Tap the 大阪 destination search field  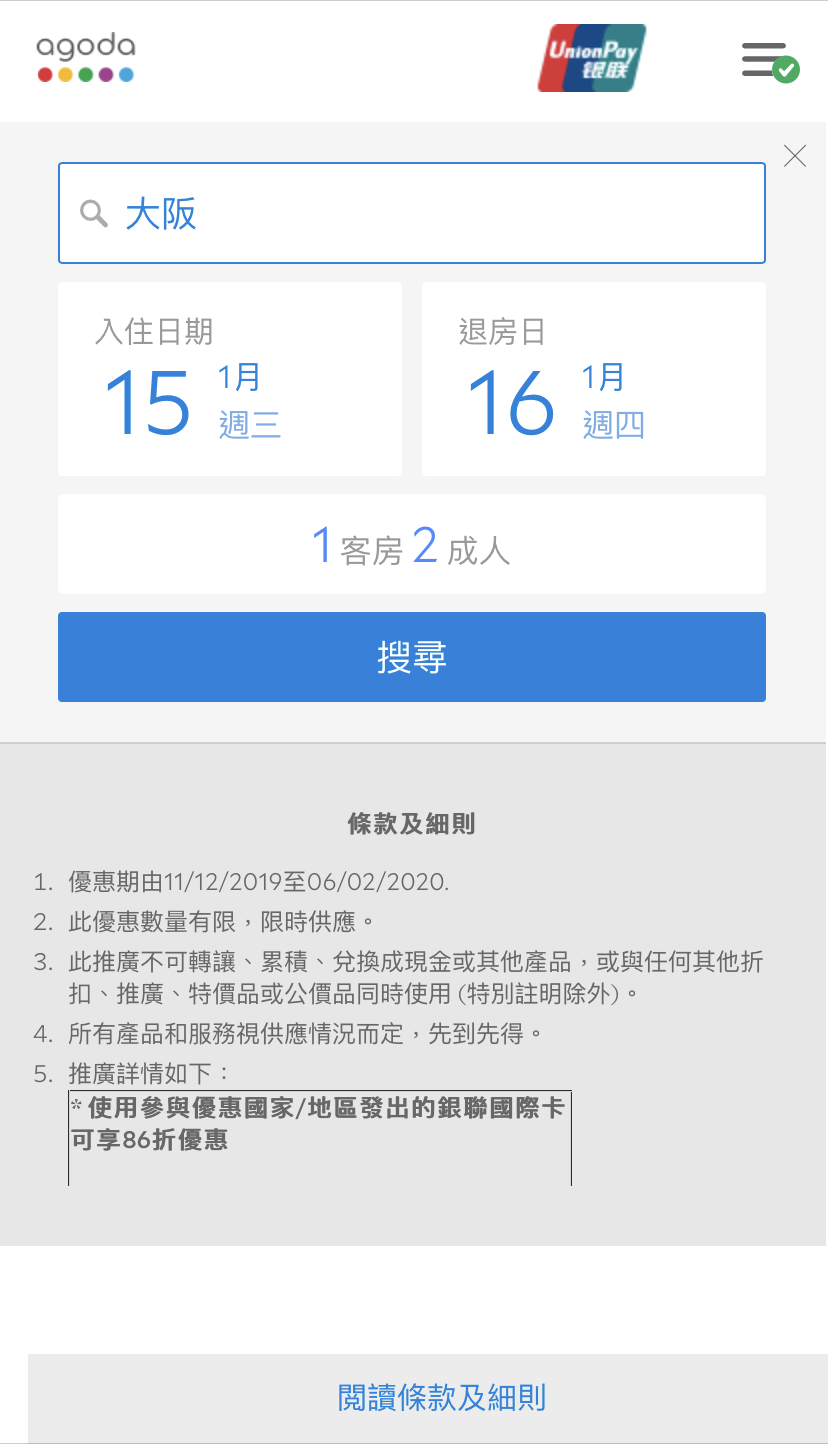click(411, 213)
